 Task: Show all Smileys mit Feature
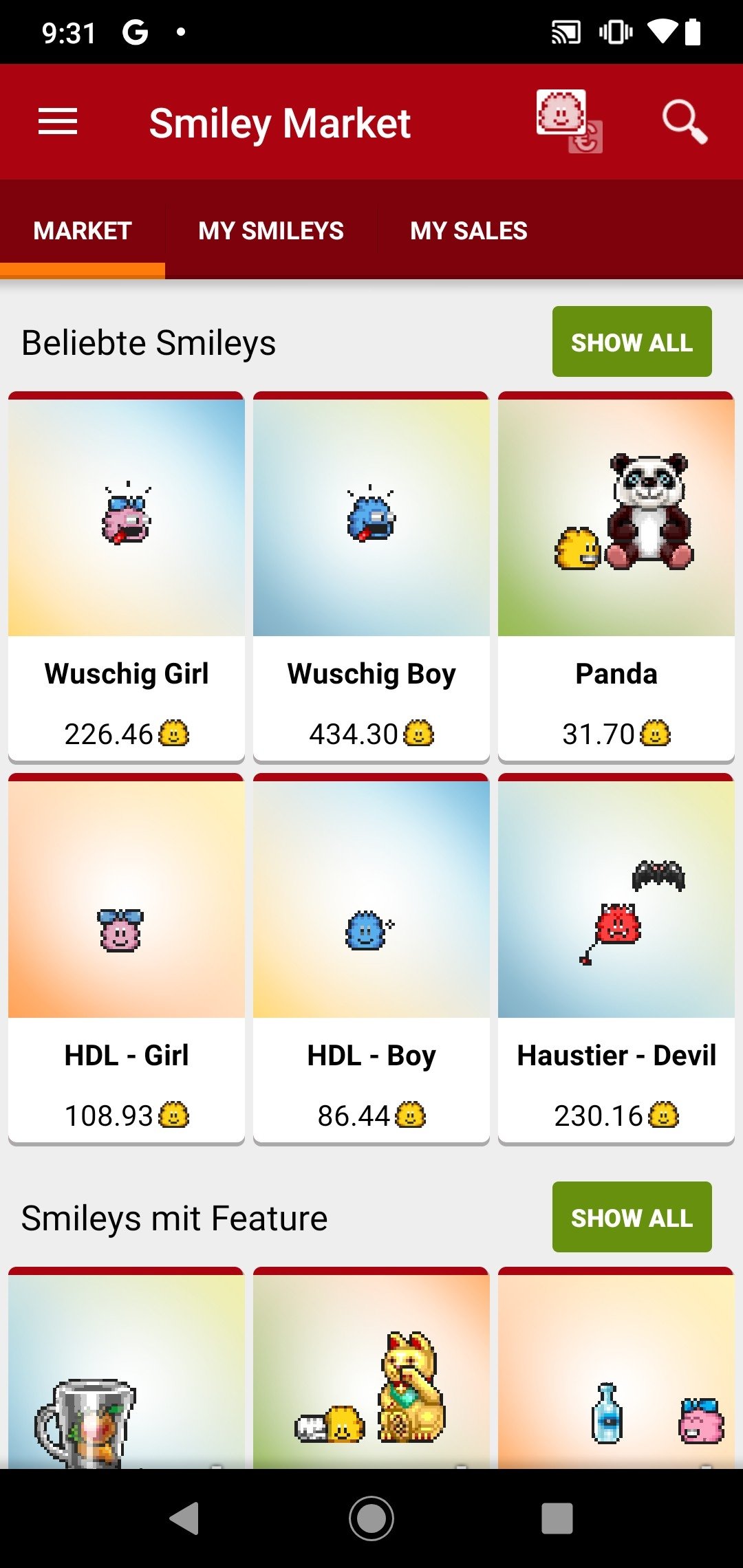pos(632,1217)
